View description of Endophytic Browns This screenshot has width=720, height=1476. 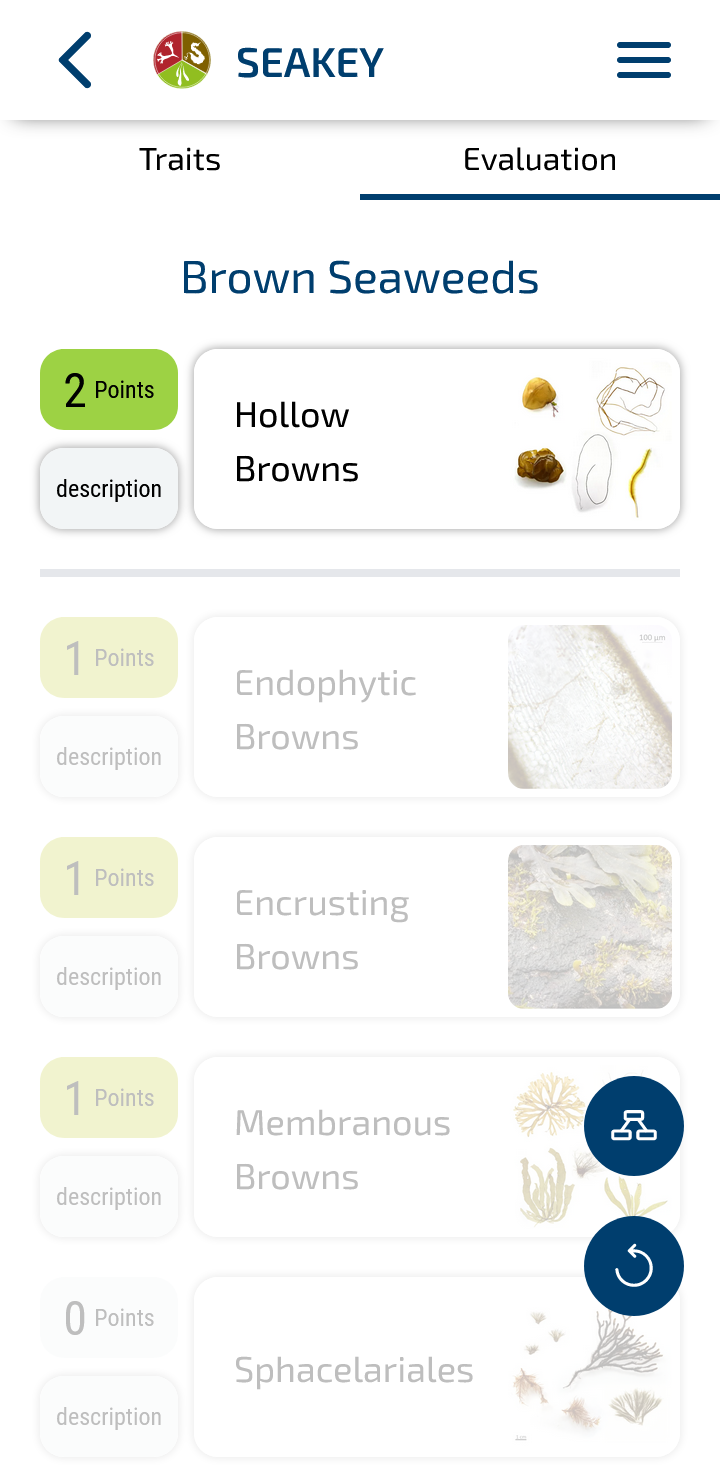109,757
